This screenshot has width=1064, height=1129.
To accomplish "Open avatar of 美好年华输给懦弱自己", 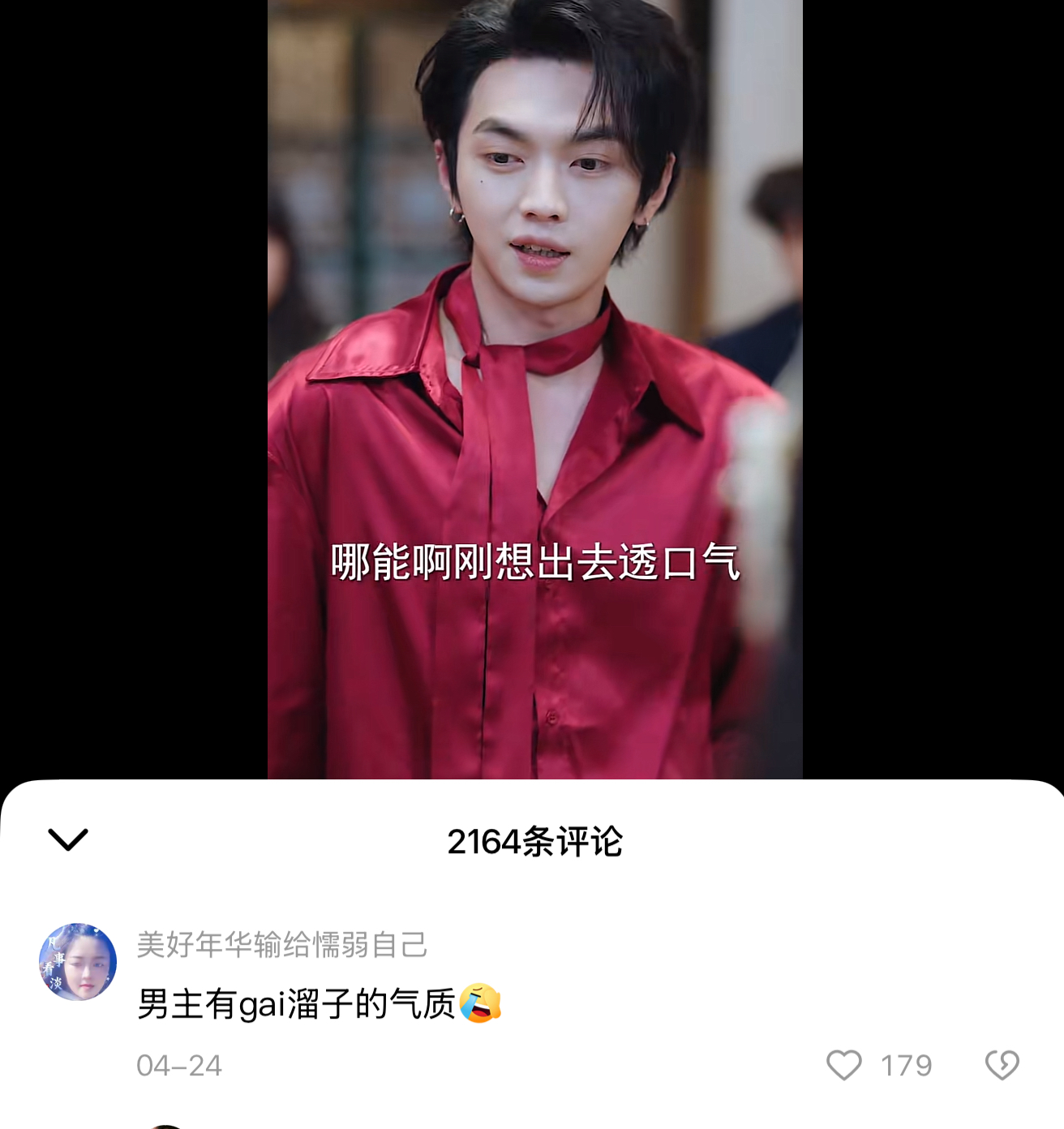I will [78, 962].
